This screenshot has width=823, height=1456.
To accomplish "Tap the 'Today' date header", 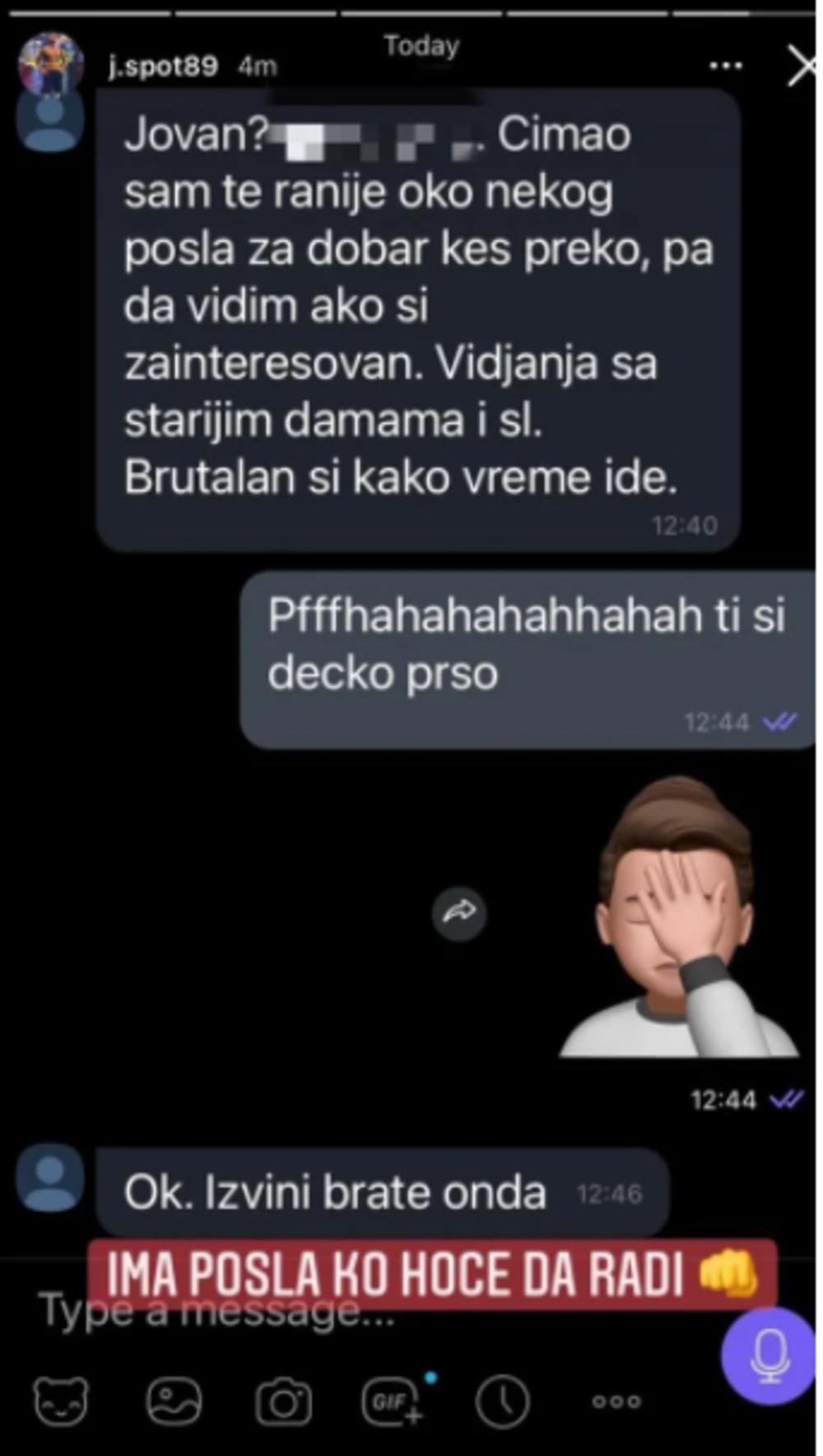I will 421,47.
